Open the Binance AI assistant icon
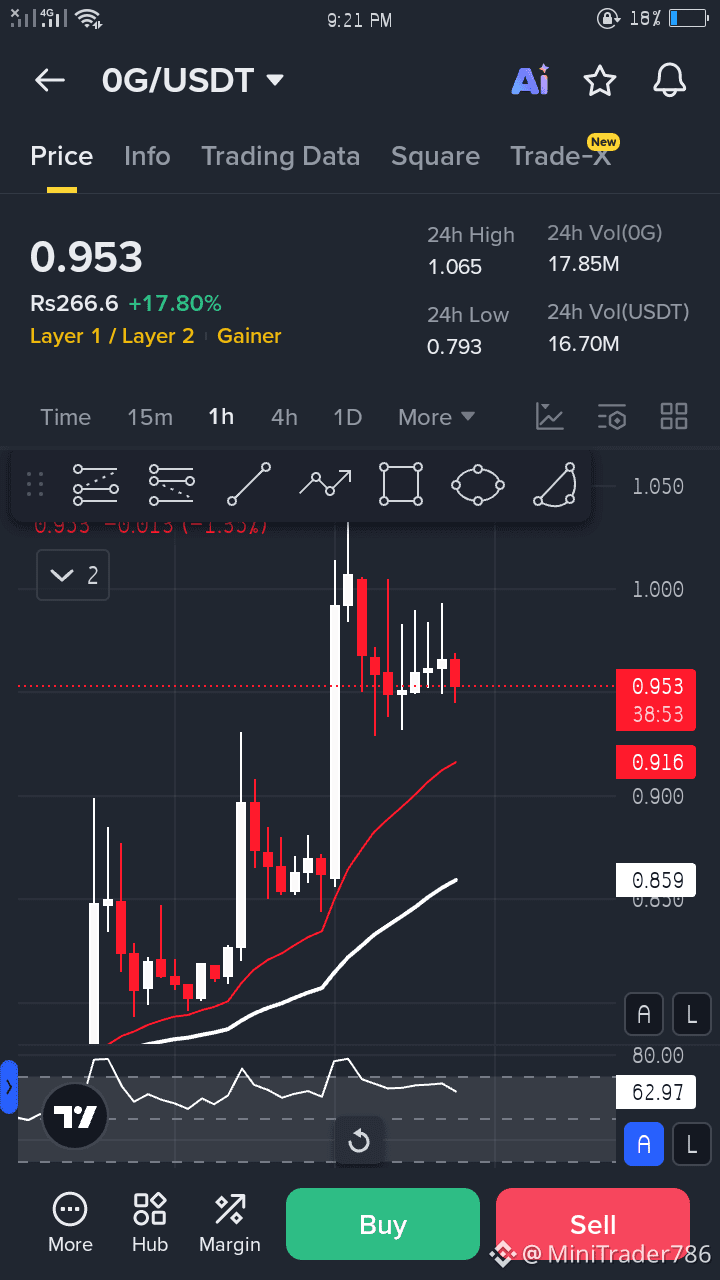This screenshot has height=1280, width=720. point(530,80)
